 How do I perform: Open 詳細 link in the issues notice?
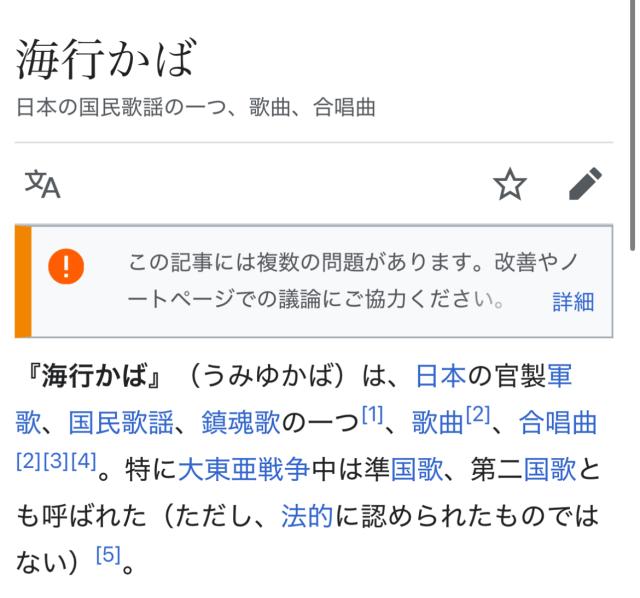pyautogui.click(x=573, y=301)
